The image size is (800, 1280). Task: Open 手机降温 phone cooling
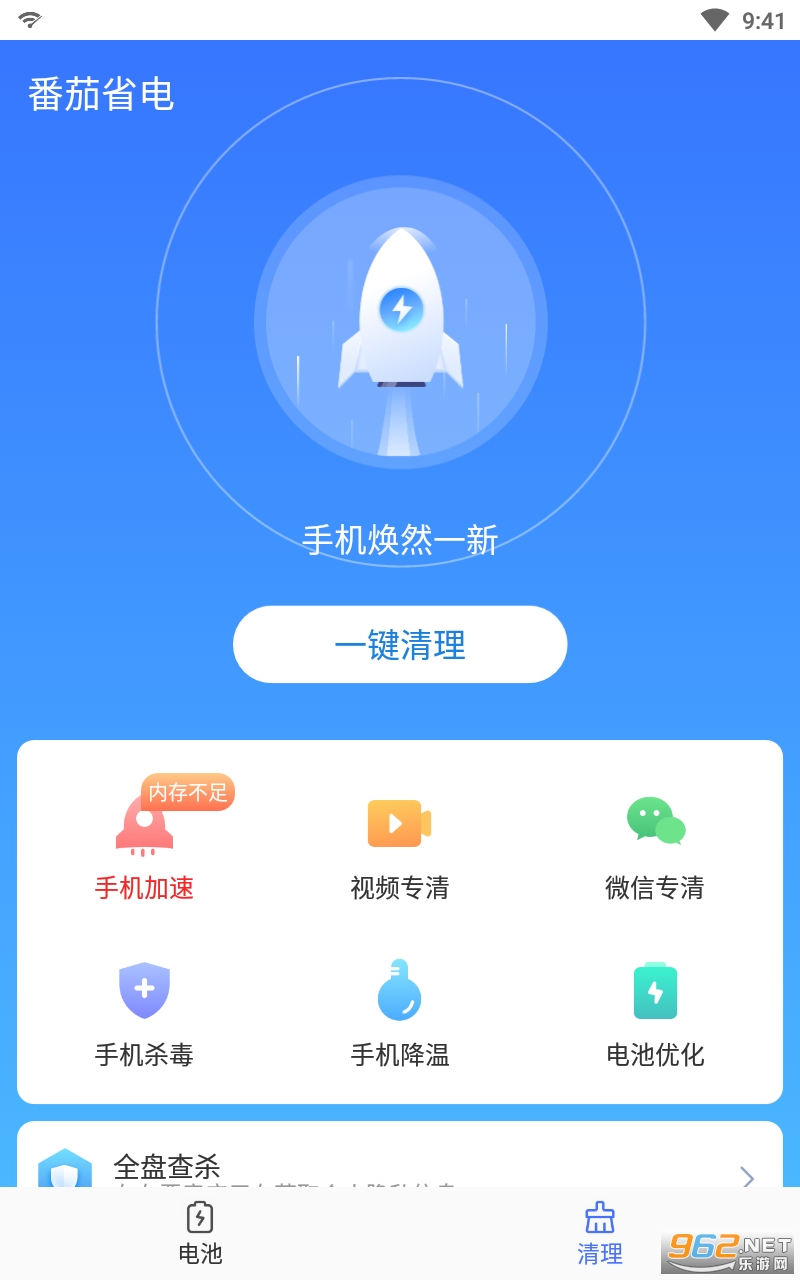tap(399, 1012)
